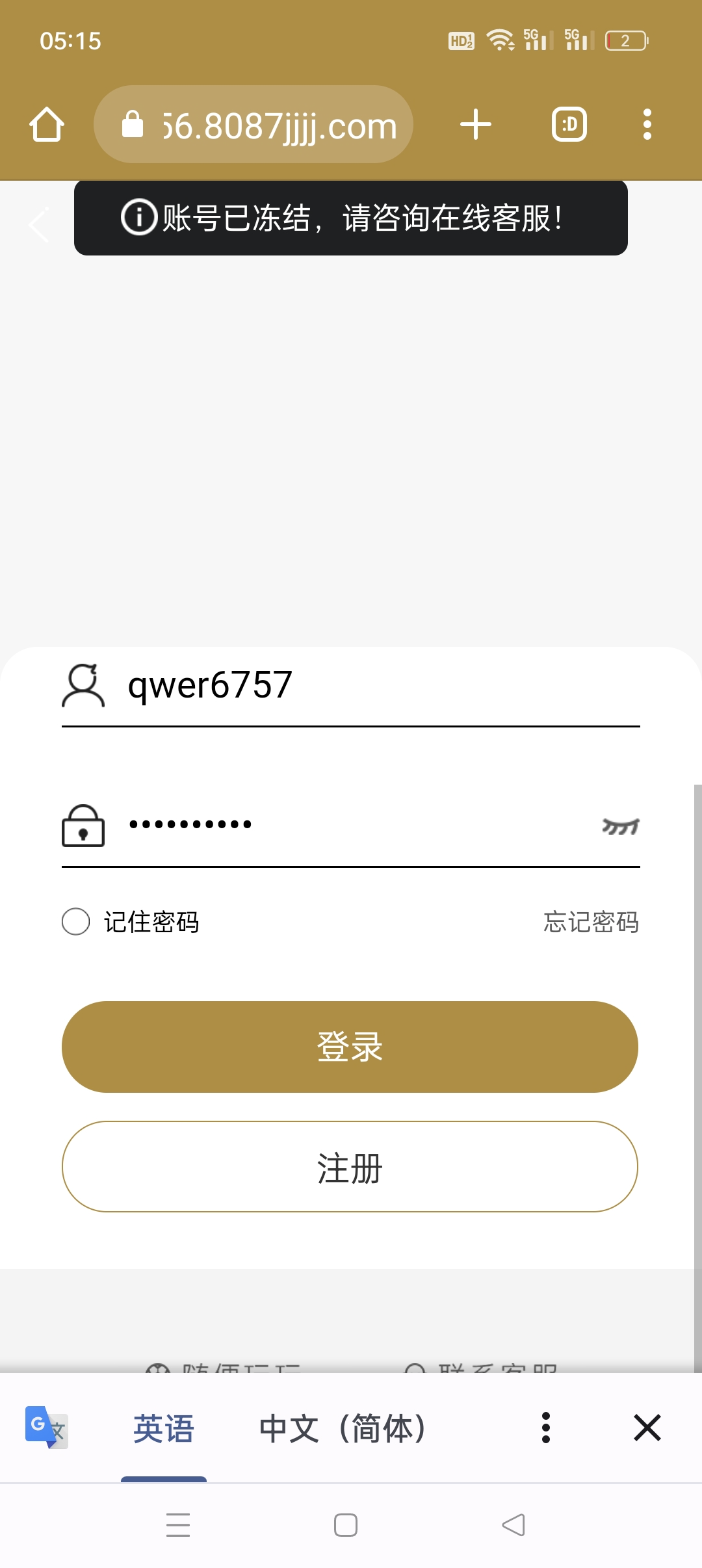Switch translation to 英语
Image resolution: width=702 pixels, height=1568 pixels.
coord(164,1428)
